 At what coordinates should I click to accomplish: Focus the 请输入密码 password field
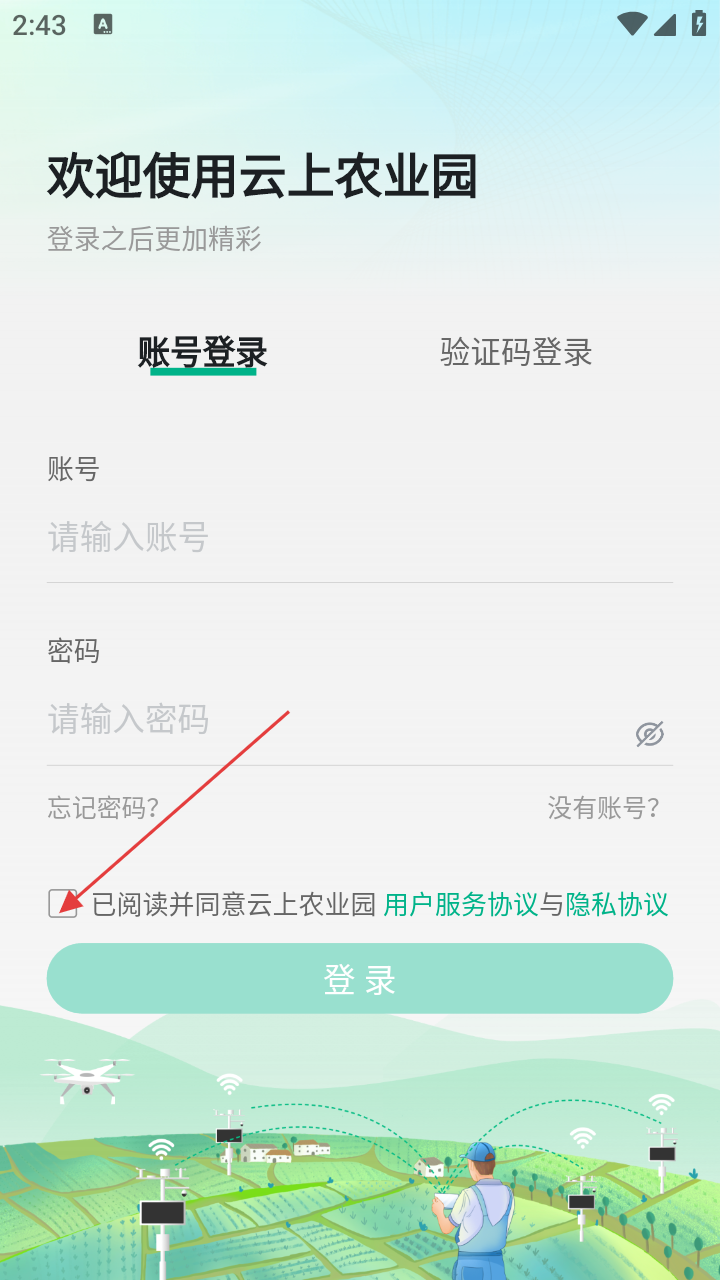click(330, 720)
